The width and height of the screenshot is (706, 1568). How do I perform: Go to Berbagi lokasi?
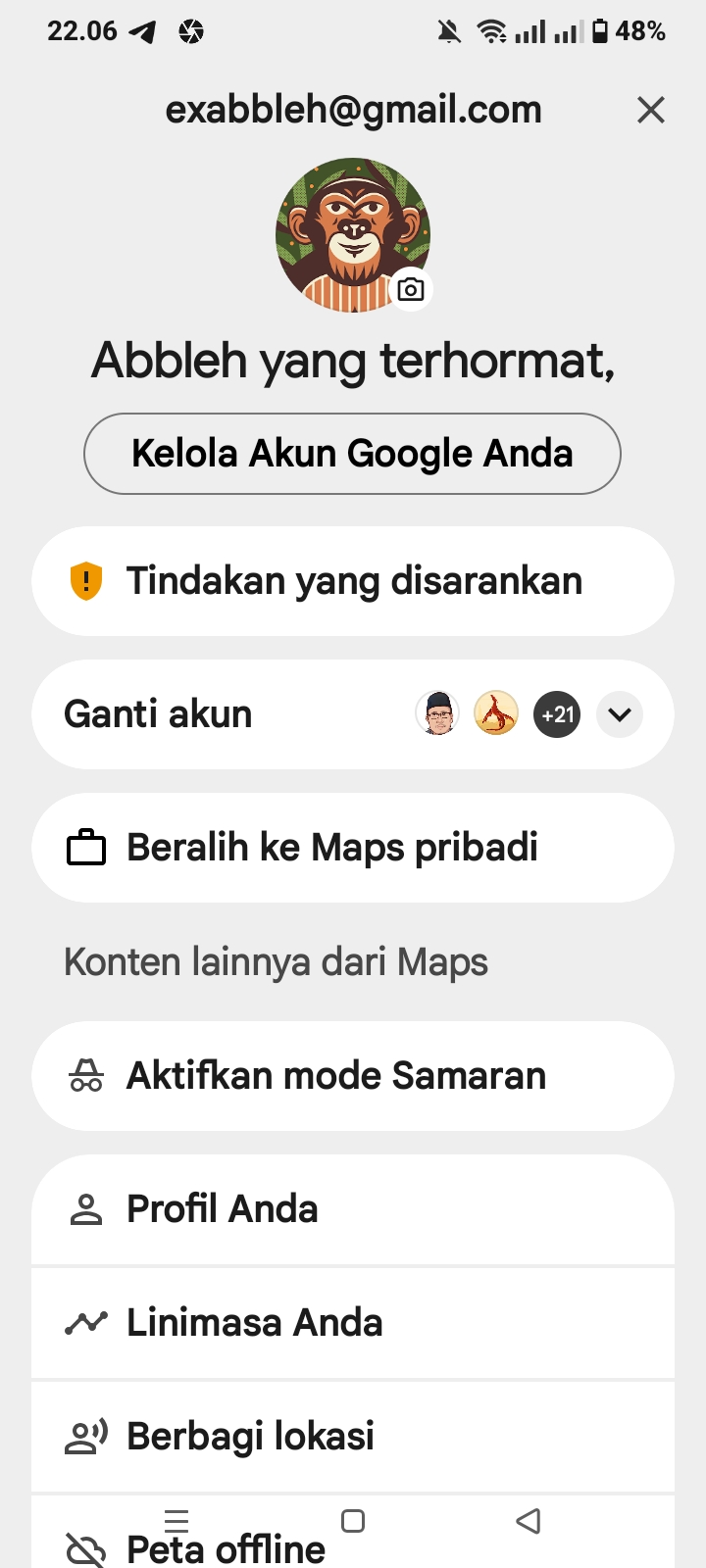(x=353, y=1437)
